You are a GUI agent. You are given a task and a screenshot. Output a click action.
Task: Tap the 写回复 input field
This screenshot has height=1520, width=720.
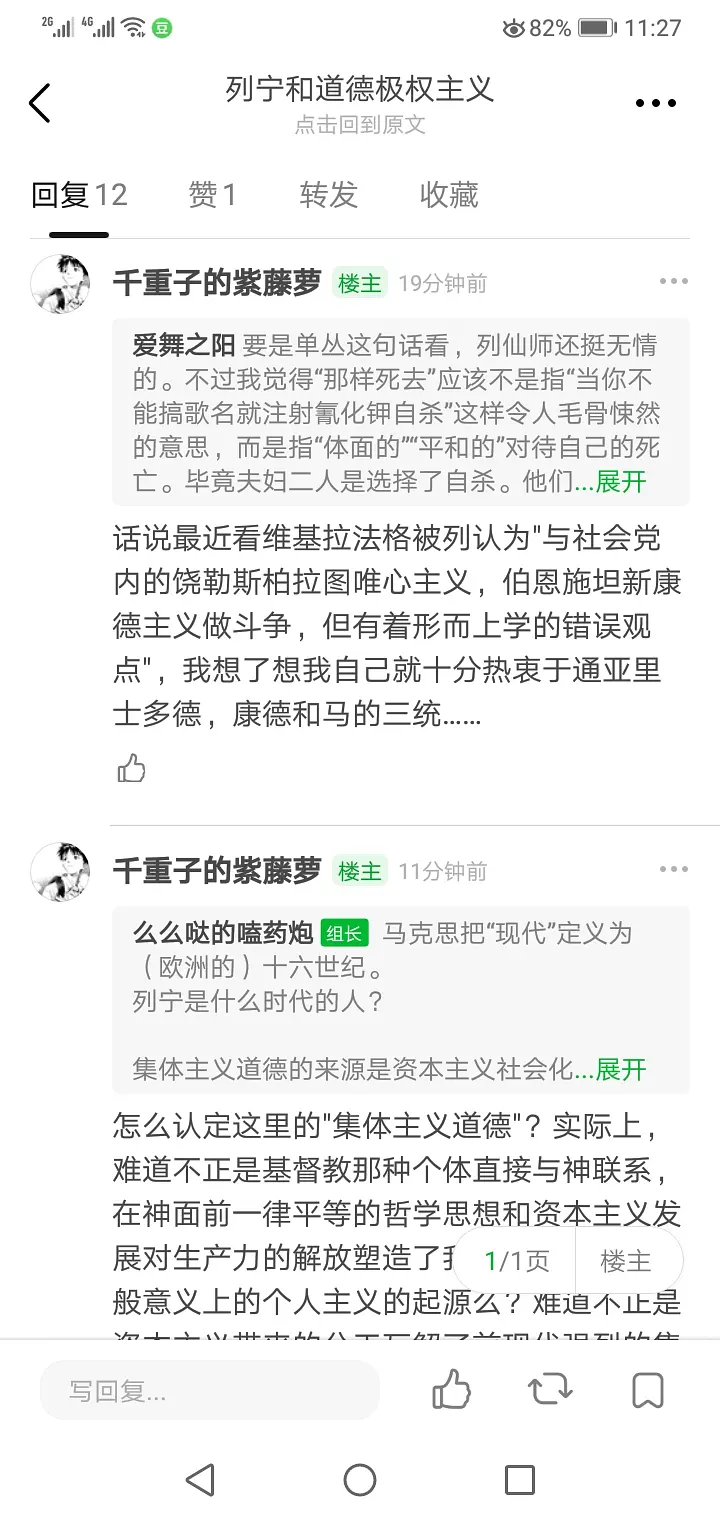click(x=210, y=1391)
